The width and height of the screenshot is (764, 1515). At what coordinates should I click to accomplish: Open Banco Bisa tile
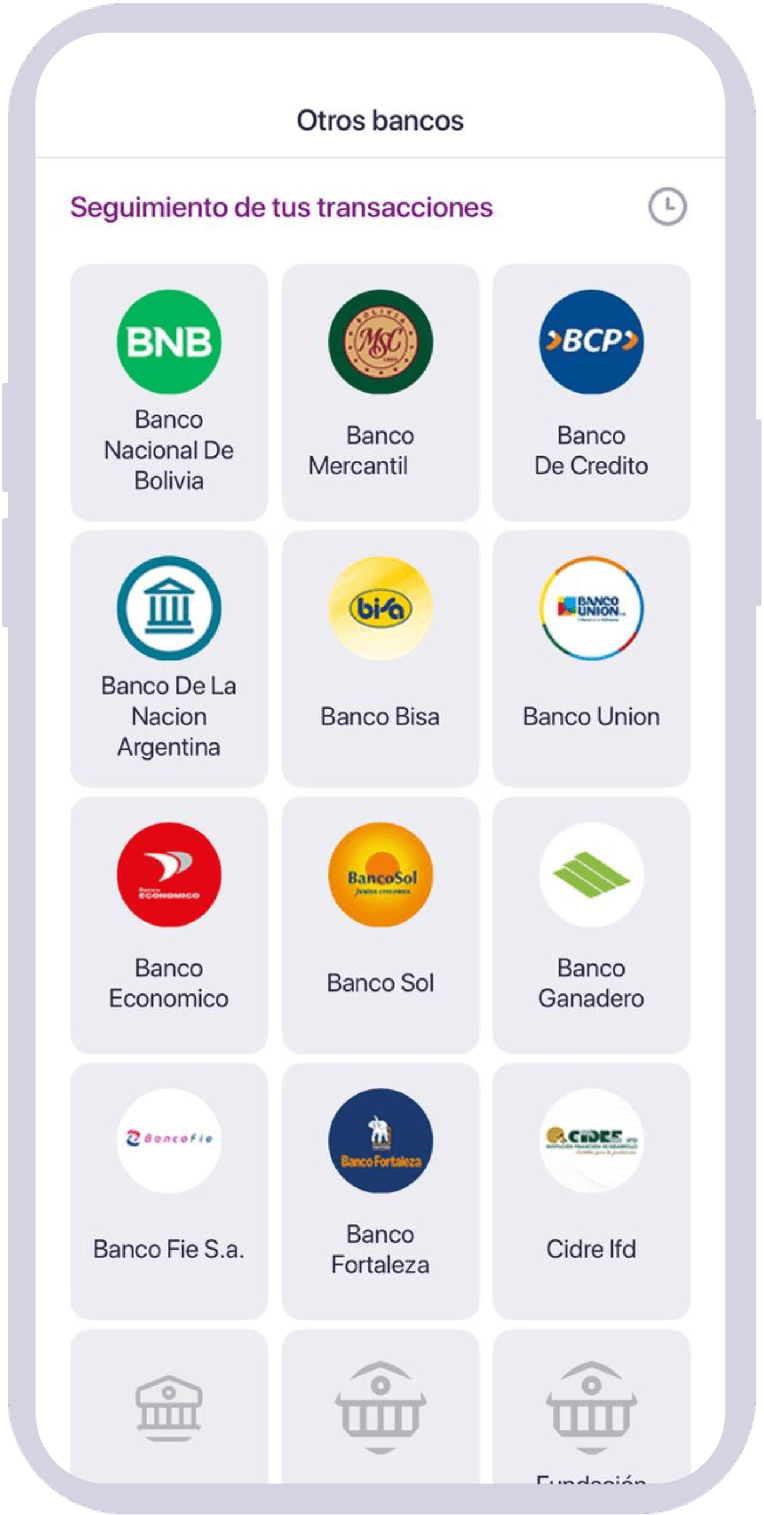coord(380,658)
